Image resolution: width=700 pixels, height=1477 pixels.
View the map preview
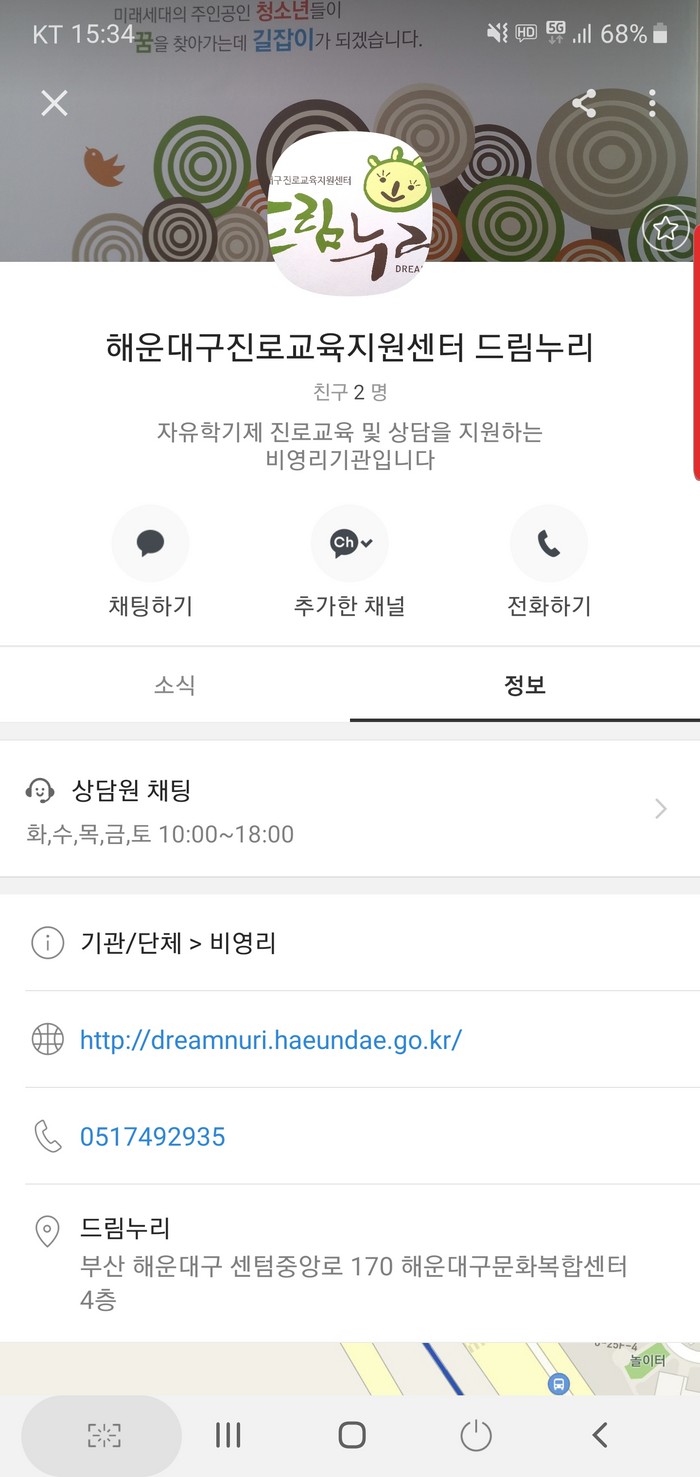pyautogui.click(x=350, y=1368)
